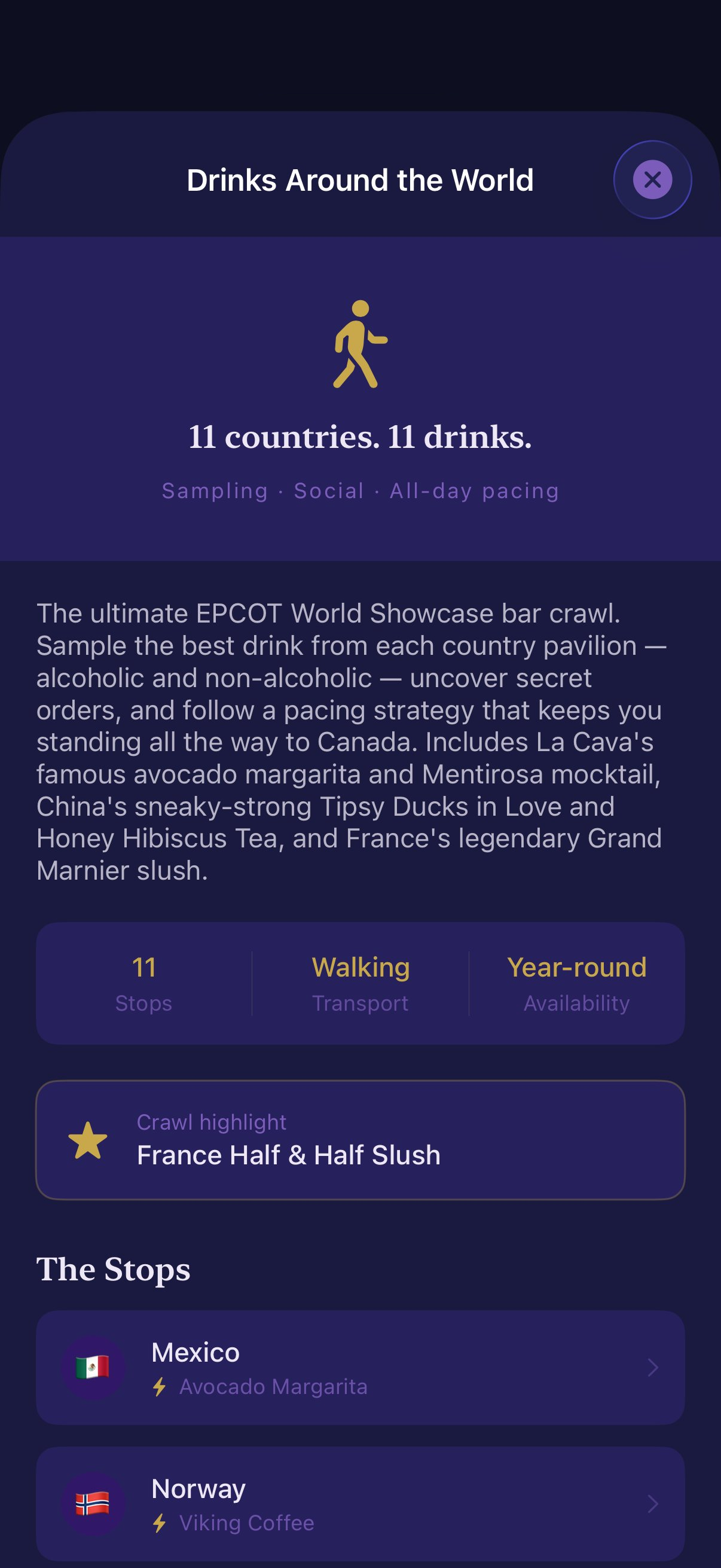The height and width of the screenshot is (1568, 721).
Task: Open the Norway Viking Coffee stop
Action: click(x=360, y=1503)
